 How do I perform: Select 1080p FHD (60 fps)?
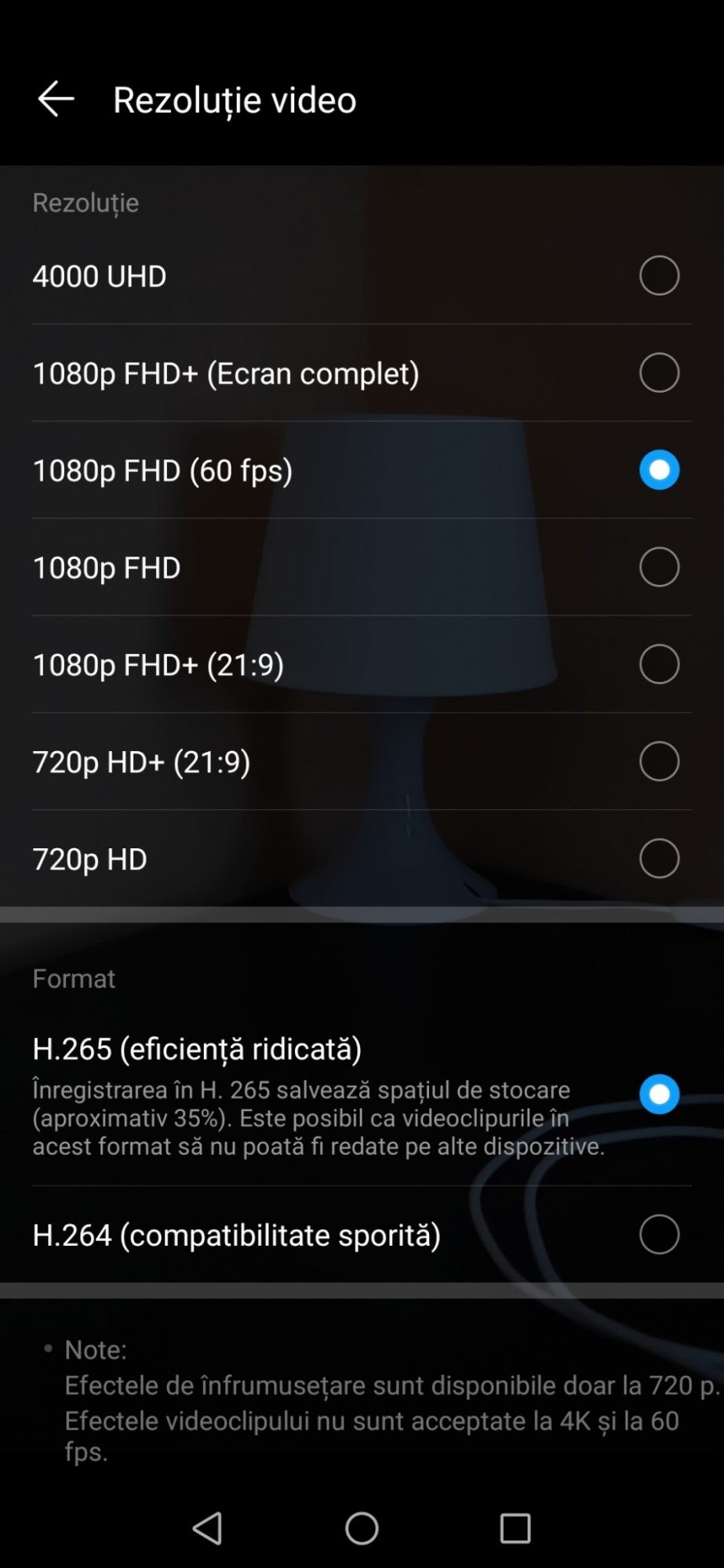coord(658,470)
